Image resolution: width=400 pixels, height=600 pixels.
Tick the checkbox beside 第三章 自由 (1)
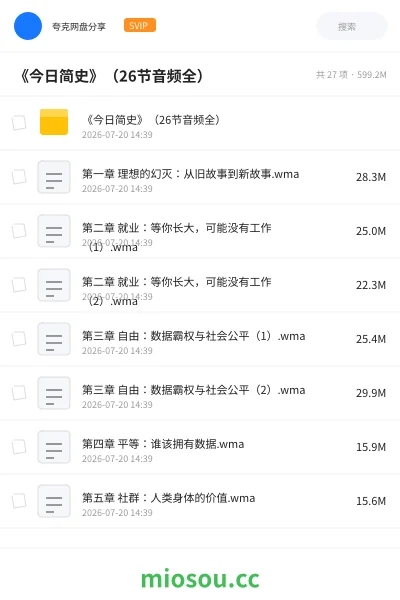[19, 339]
